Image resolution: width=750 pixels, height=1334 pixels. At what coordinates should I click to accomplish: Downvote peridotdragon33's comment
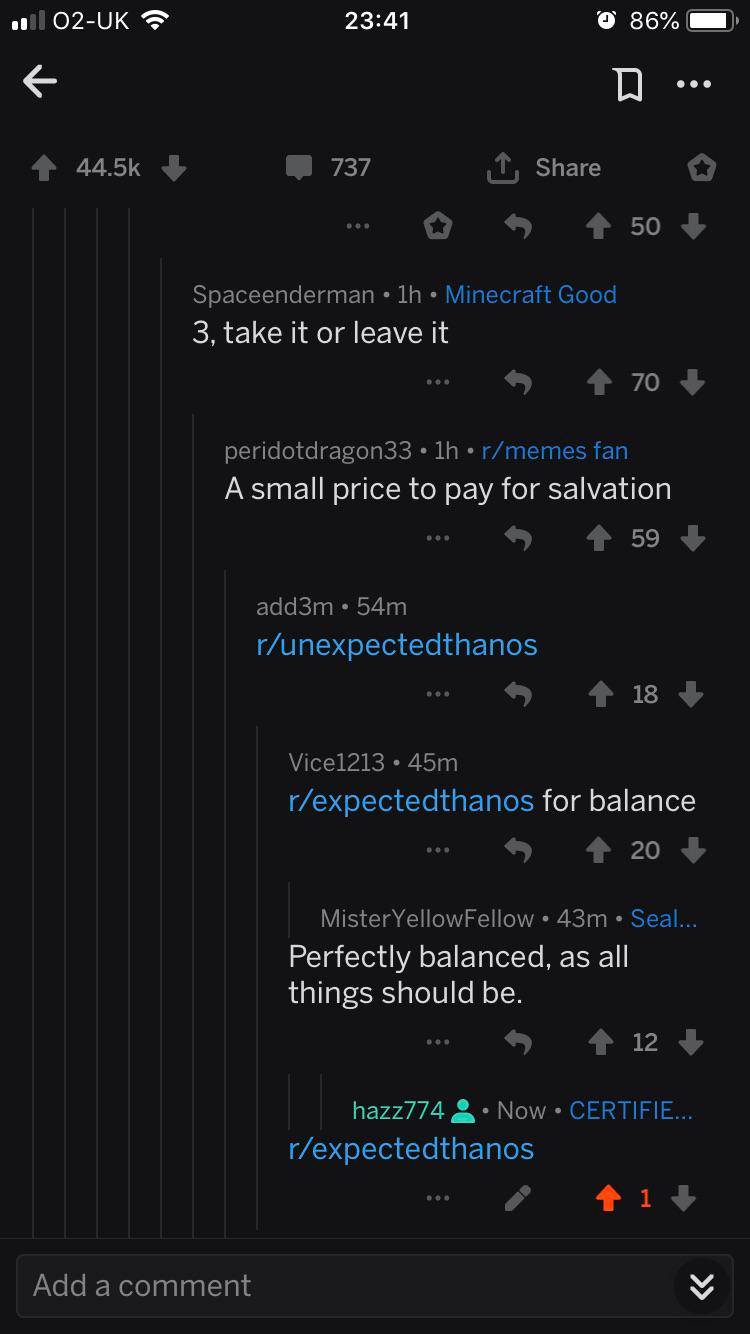692,538
